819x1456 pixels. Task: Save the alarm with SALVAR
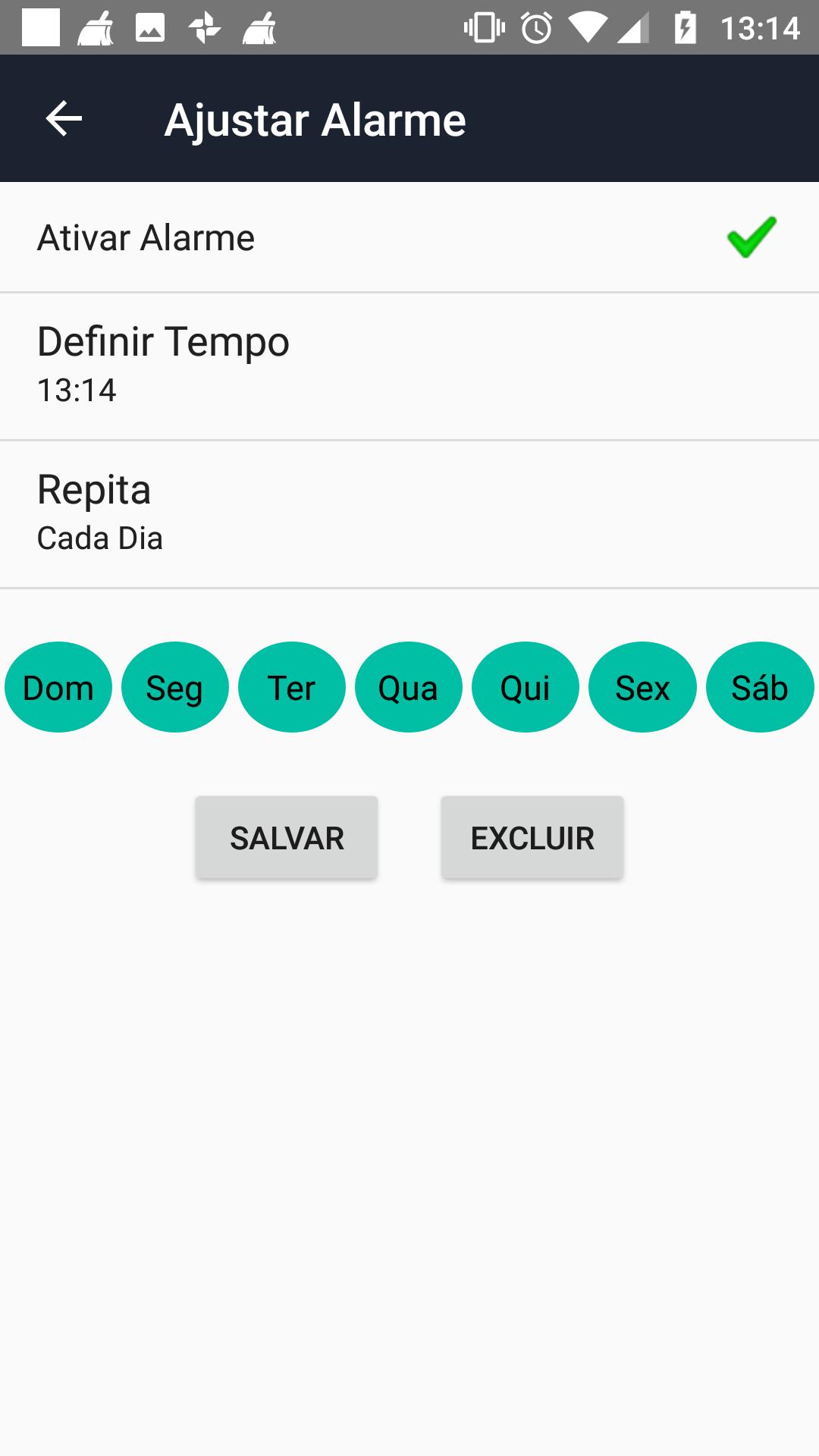287,837
